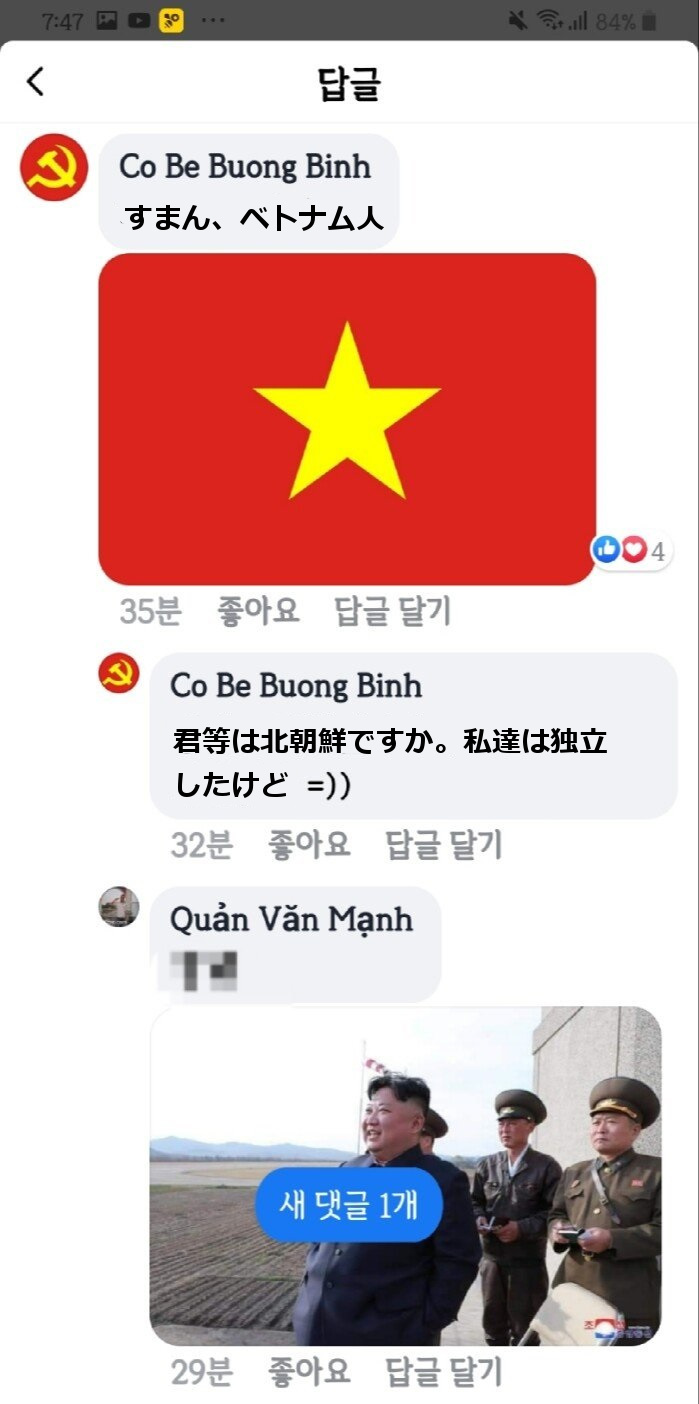Reply to Quản Văn Mạnh's 29분 comment
The height and width of the screenshot is (1404, 699).
point(444,1372)
